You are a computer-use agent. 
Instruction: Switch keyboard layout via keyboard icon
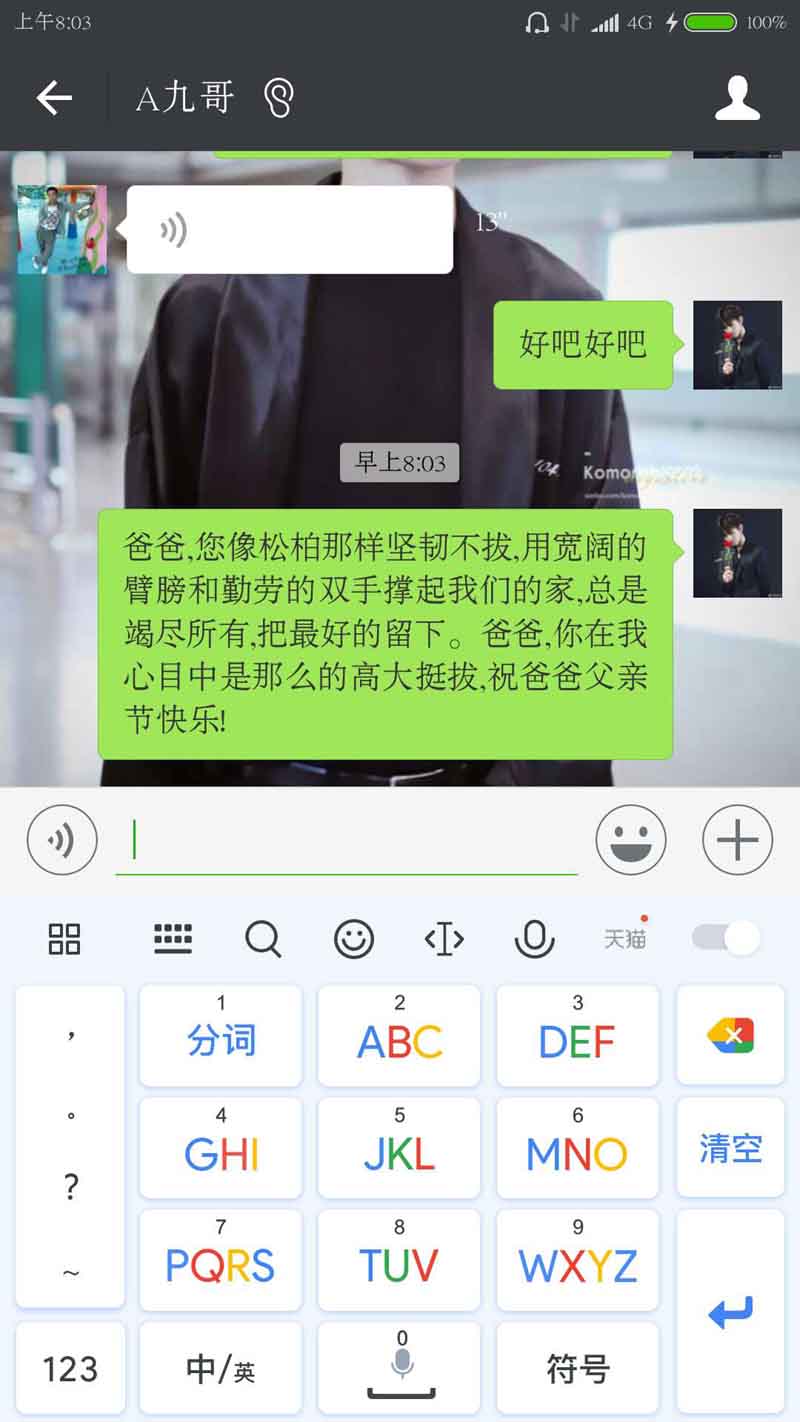click(173, 939)
